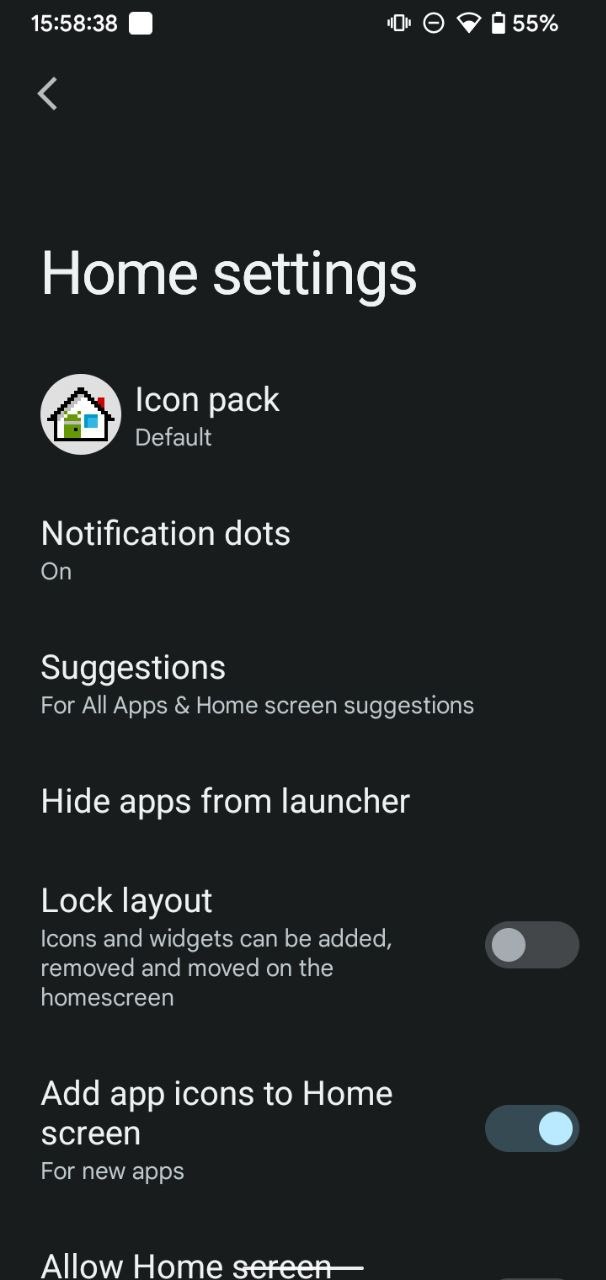Open the Suggestions settings

click(257, 683)
